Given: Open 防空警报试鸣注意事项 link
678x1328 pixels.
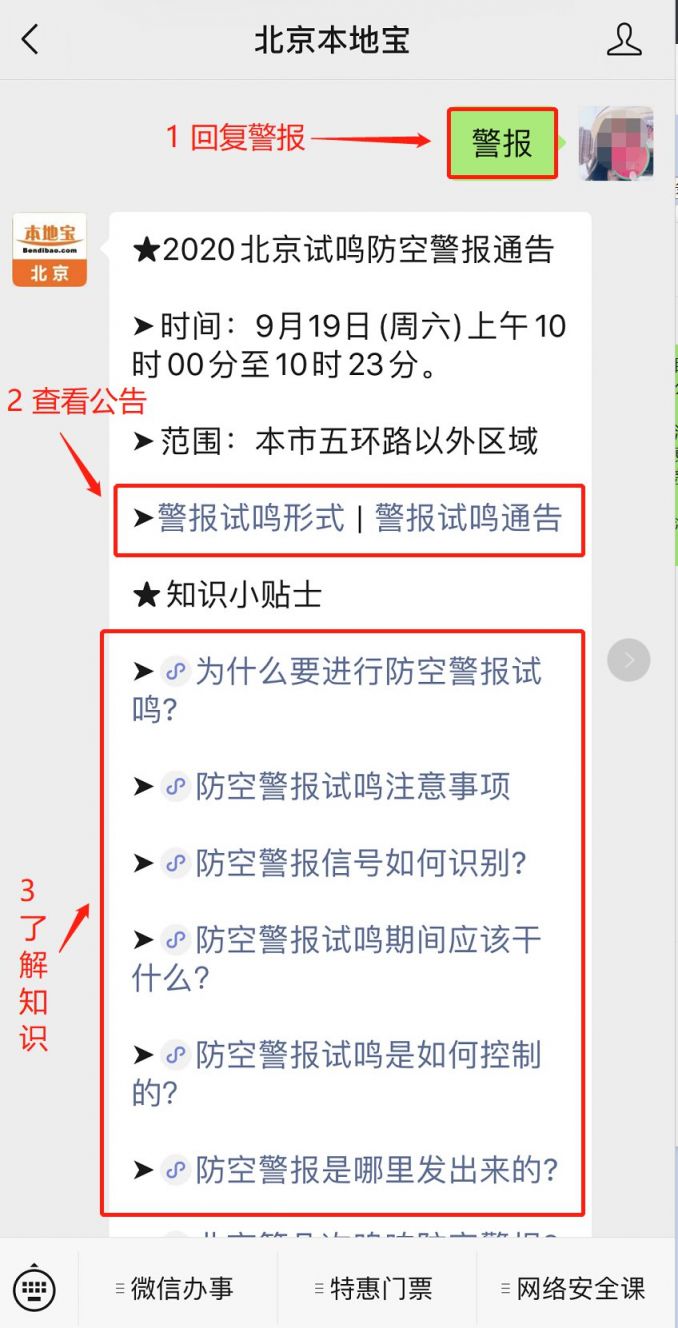Looking at the screenshot, I should [352, 786].
